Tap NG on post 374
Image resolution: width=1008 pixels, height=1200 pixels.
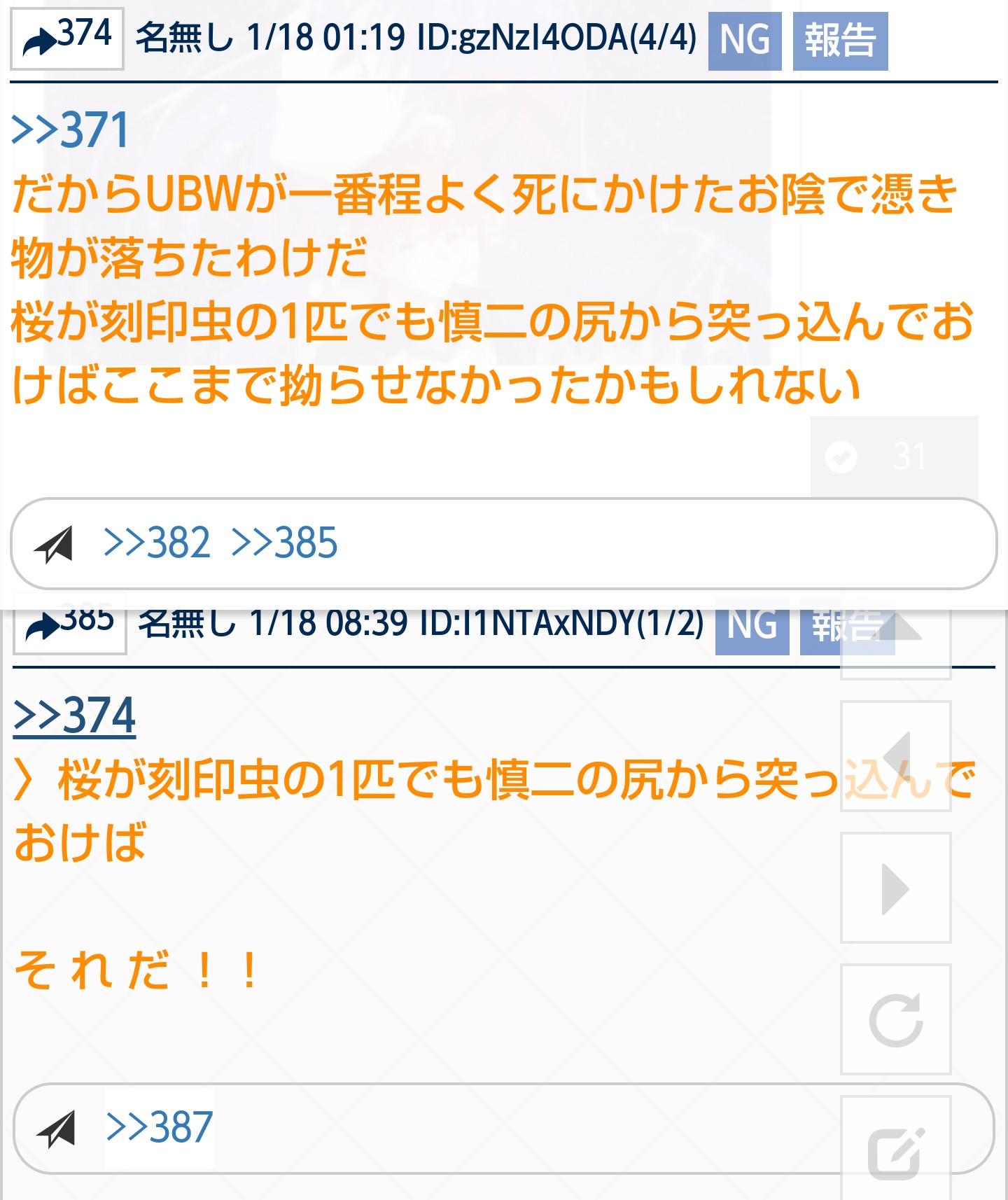pos(745,41)
